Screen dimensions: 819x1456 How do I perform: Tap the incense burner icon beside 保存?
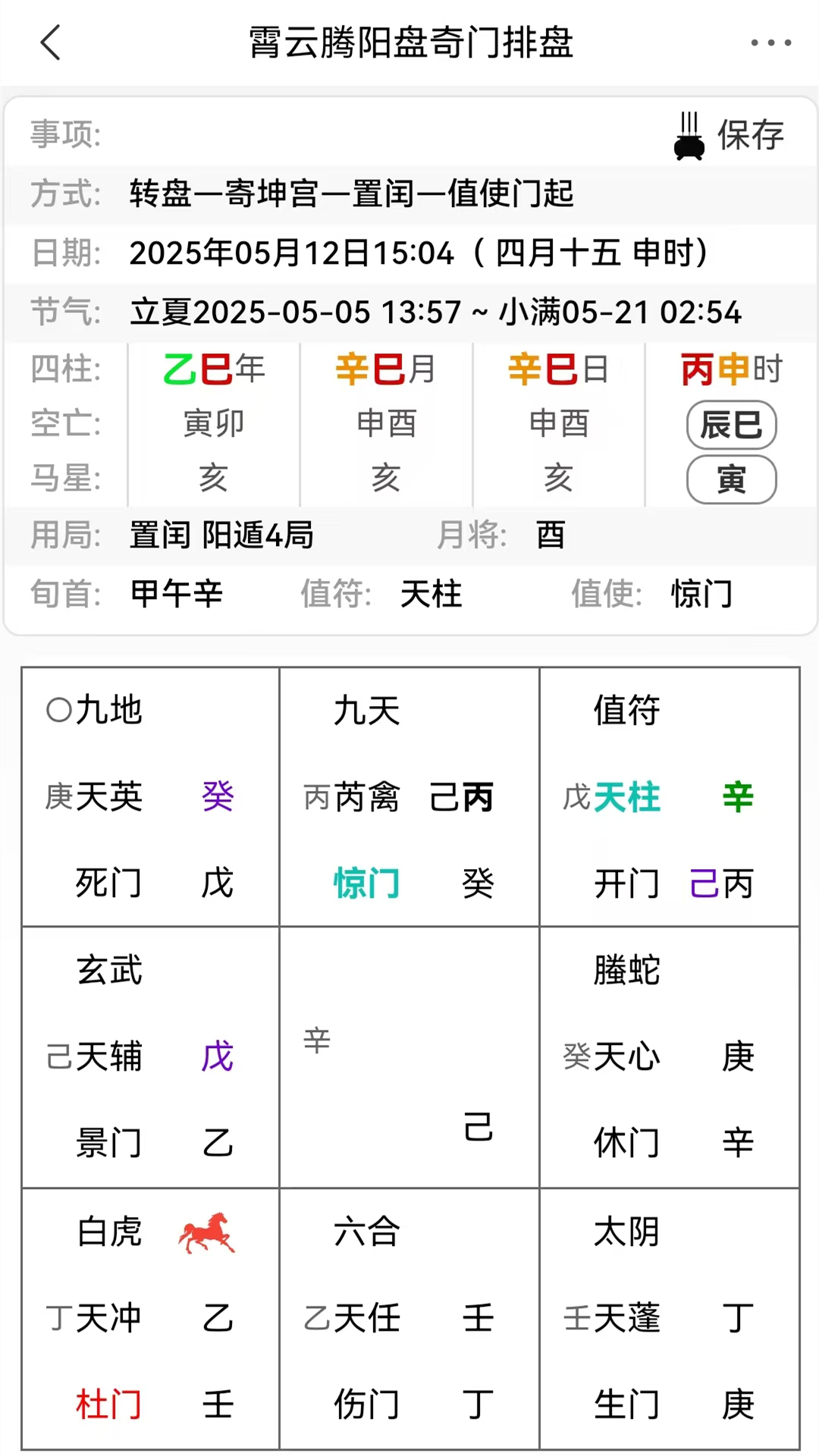tap(689, 136)
